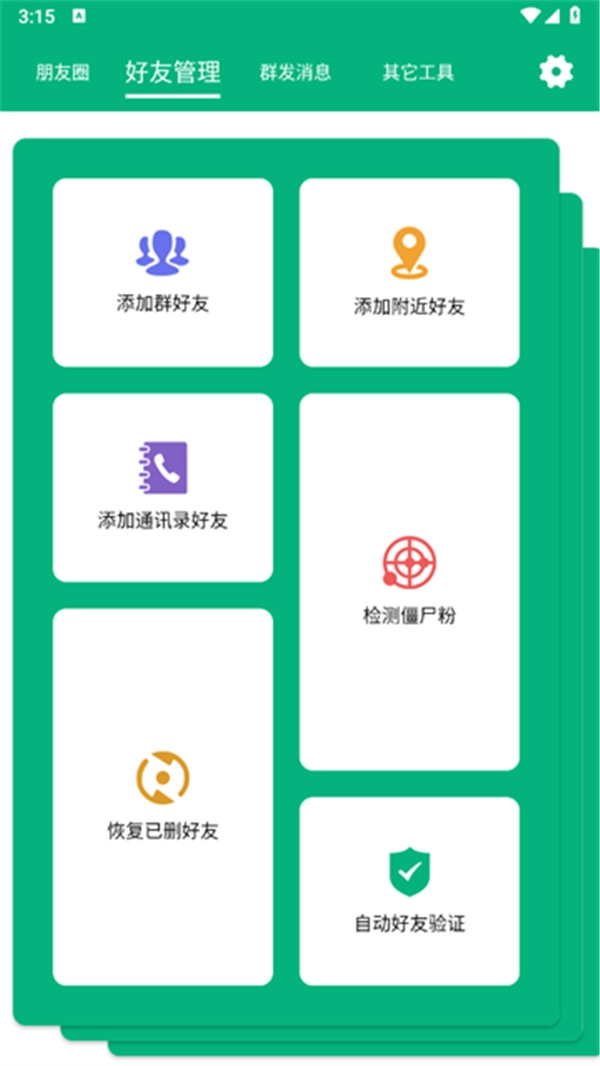Open 自动好友验证 feature

[x=409, y=891]
